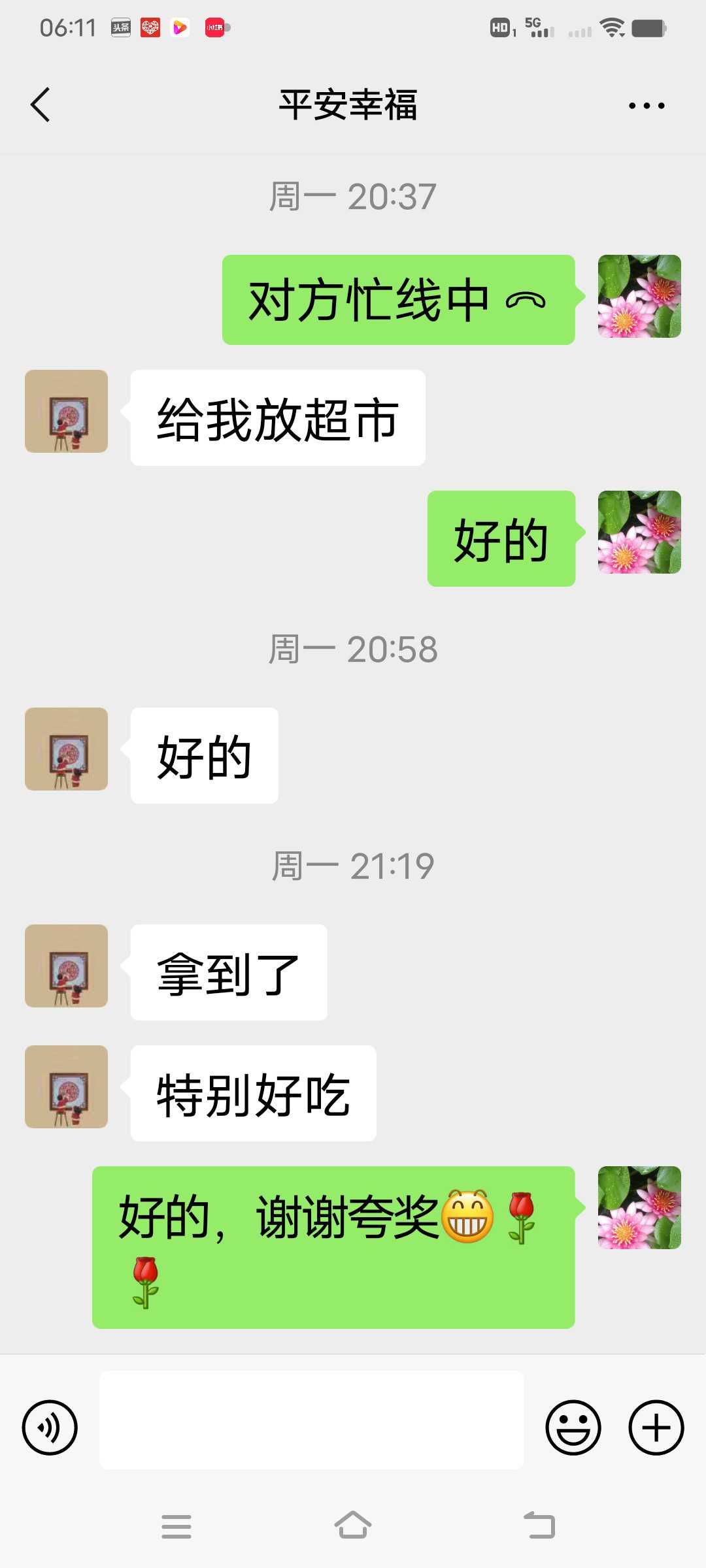This screenshot has width=706, height=1568.
Task: Open contact avatar beside 给我放超市
Action: pyautogui.click(x=66, y=411)
